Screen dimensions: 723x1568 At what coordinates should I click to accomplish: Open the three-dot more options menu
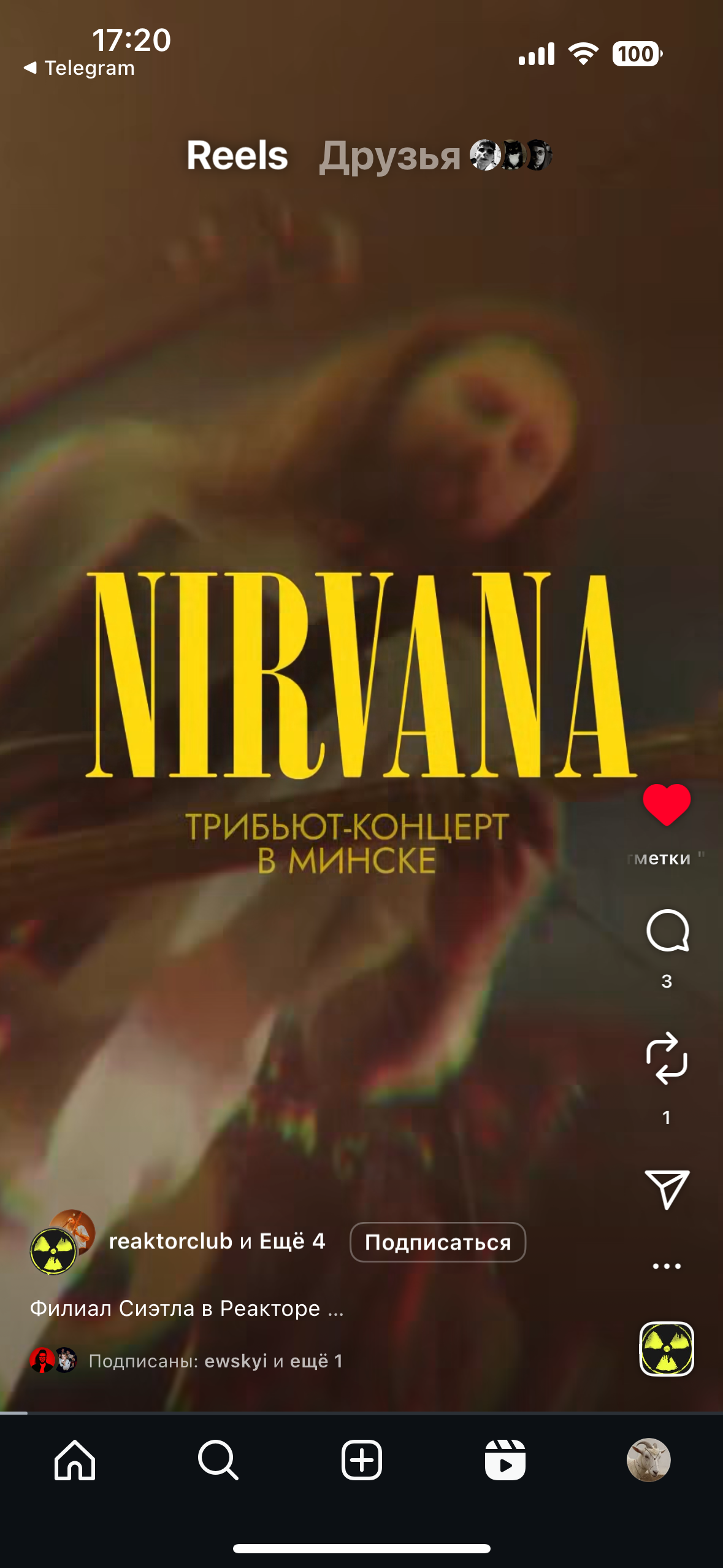(x=667, y=1266)
